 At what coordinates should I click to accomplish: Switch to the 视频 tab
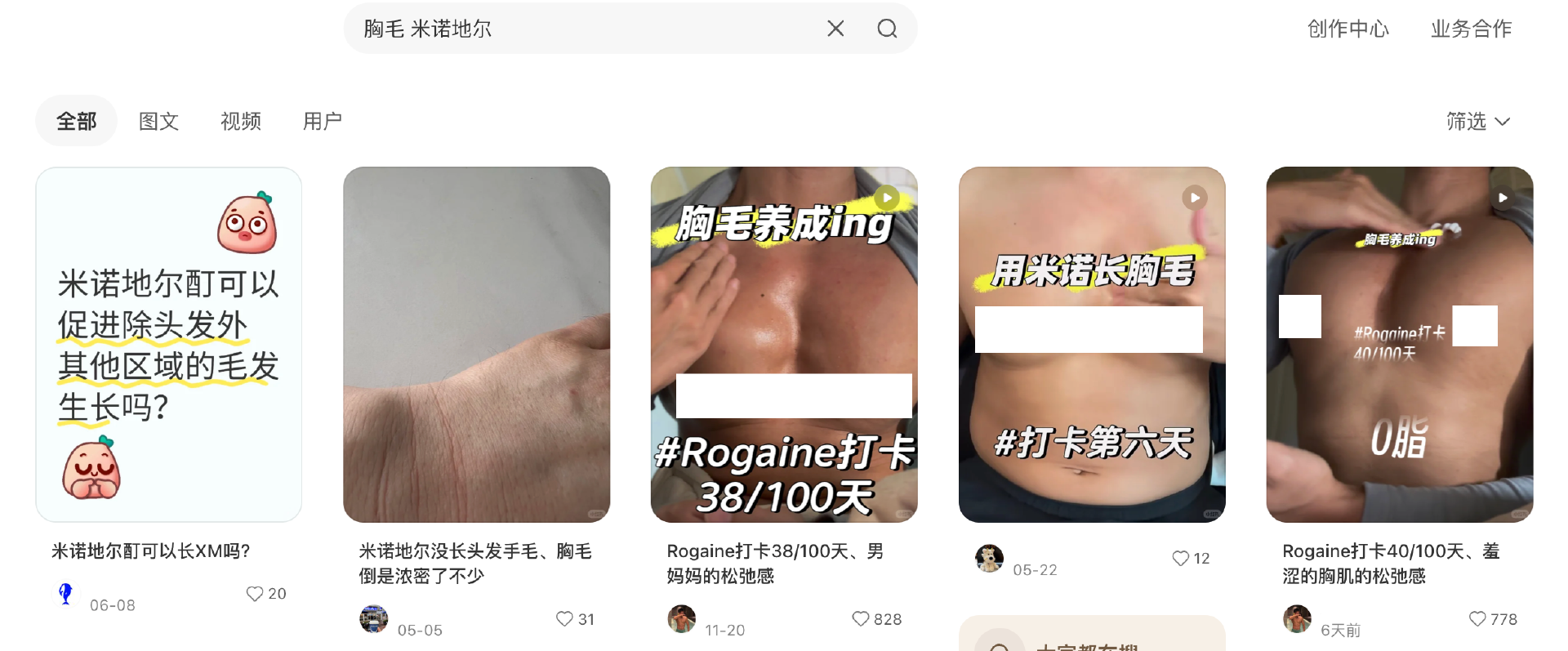click(240, 121)
